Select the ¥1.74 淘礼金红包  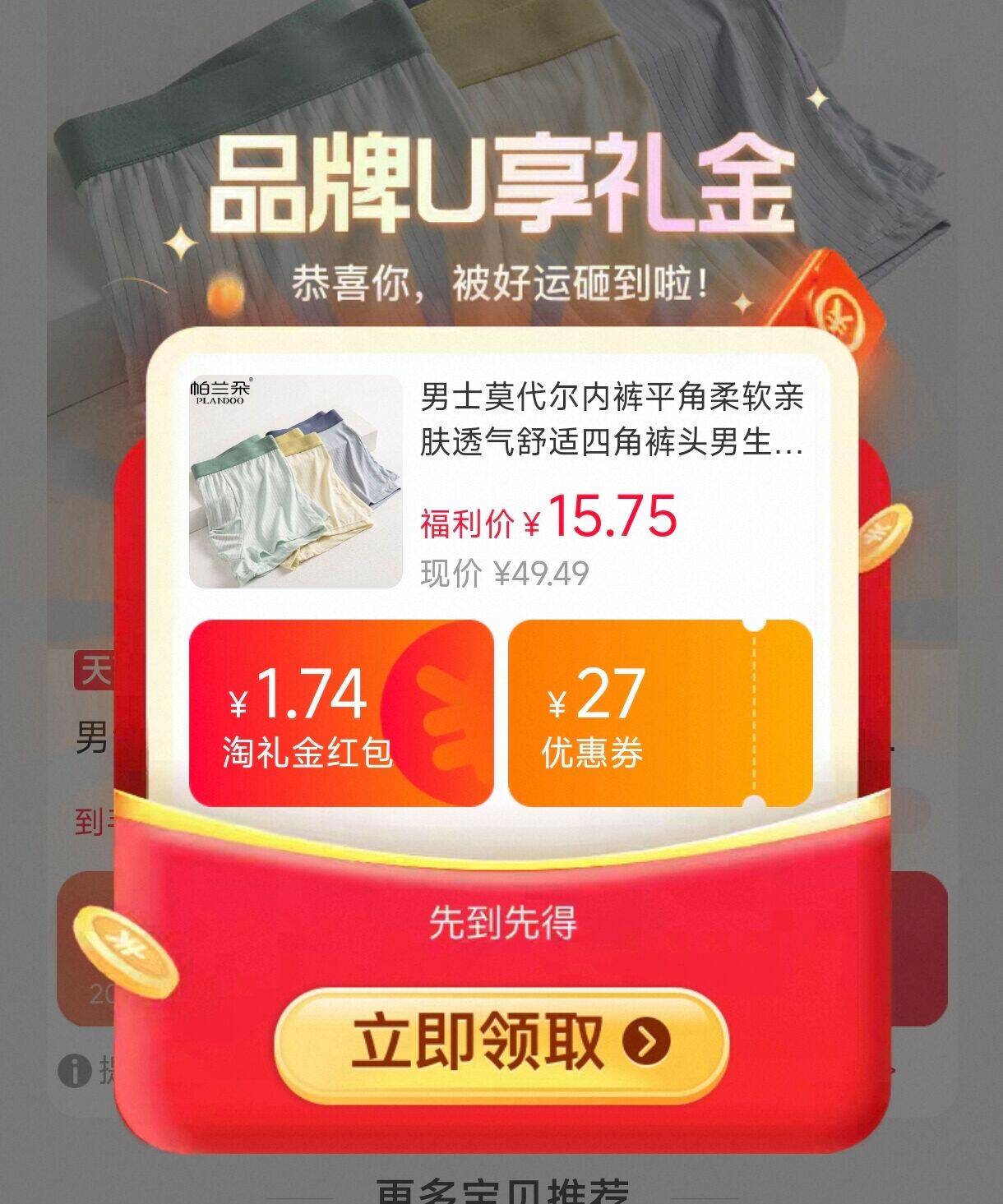tap(340, 713)
